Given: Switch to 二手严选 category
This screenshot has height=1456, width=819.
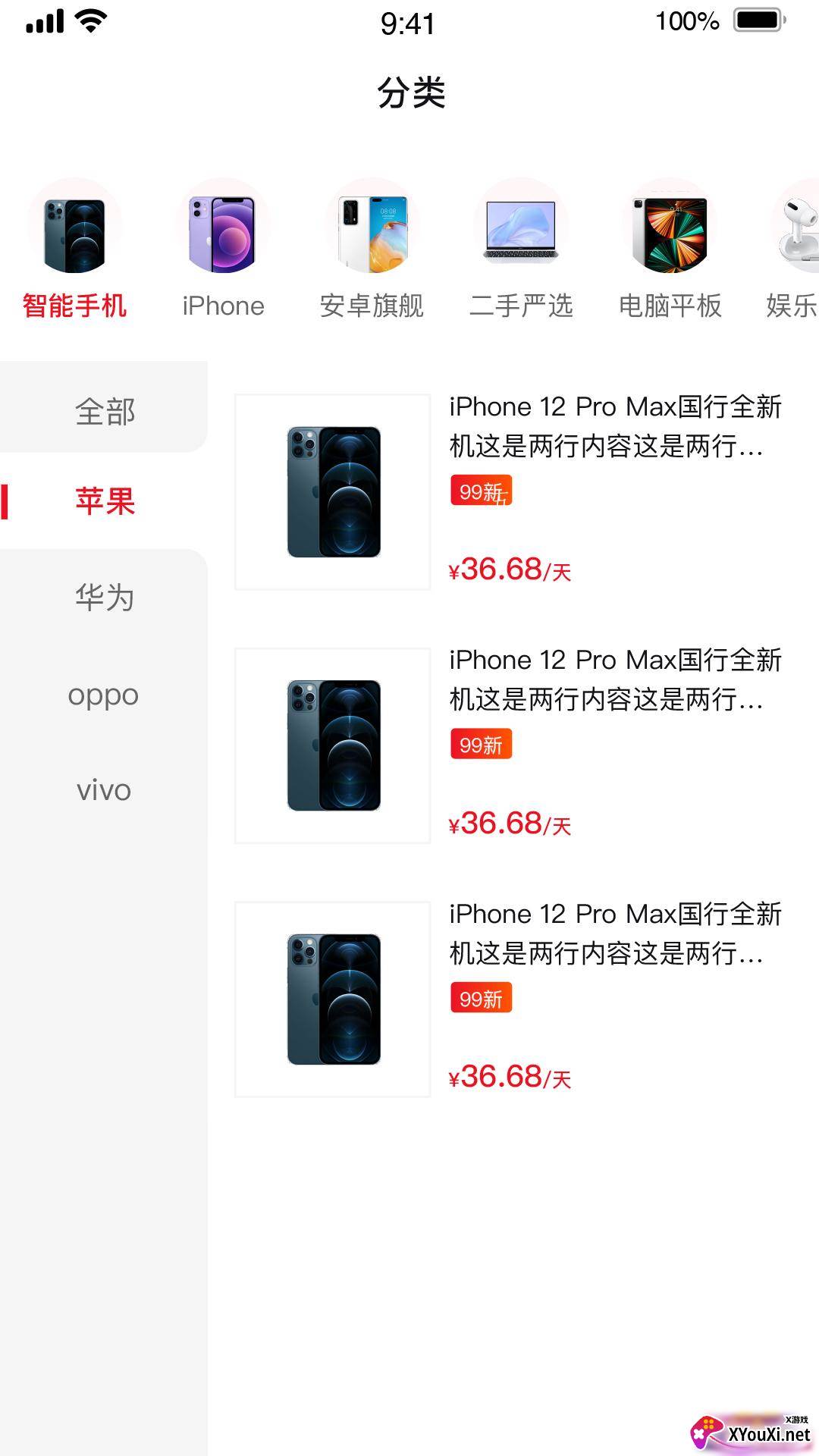Looking at the screenshot, I should coord(521,250).
